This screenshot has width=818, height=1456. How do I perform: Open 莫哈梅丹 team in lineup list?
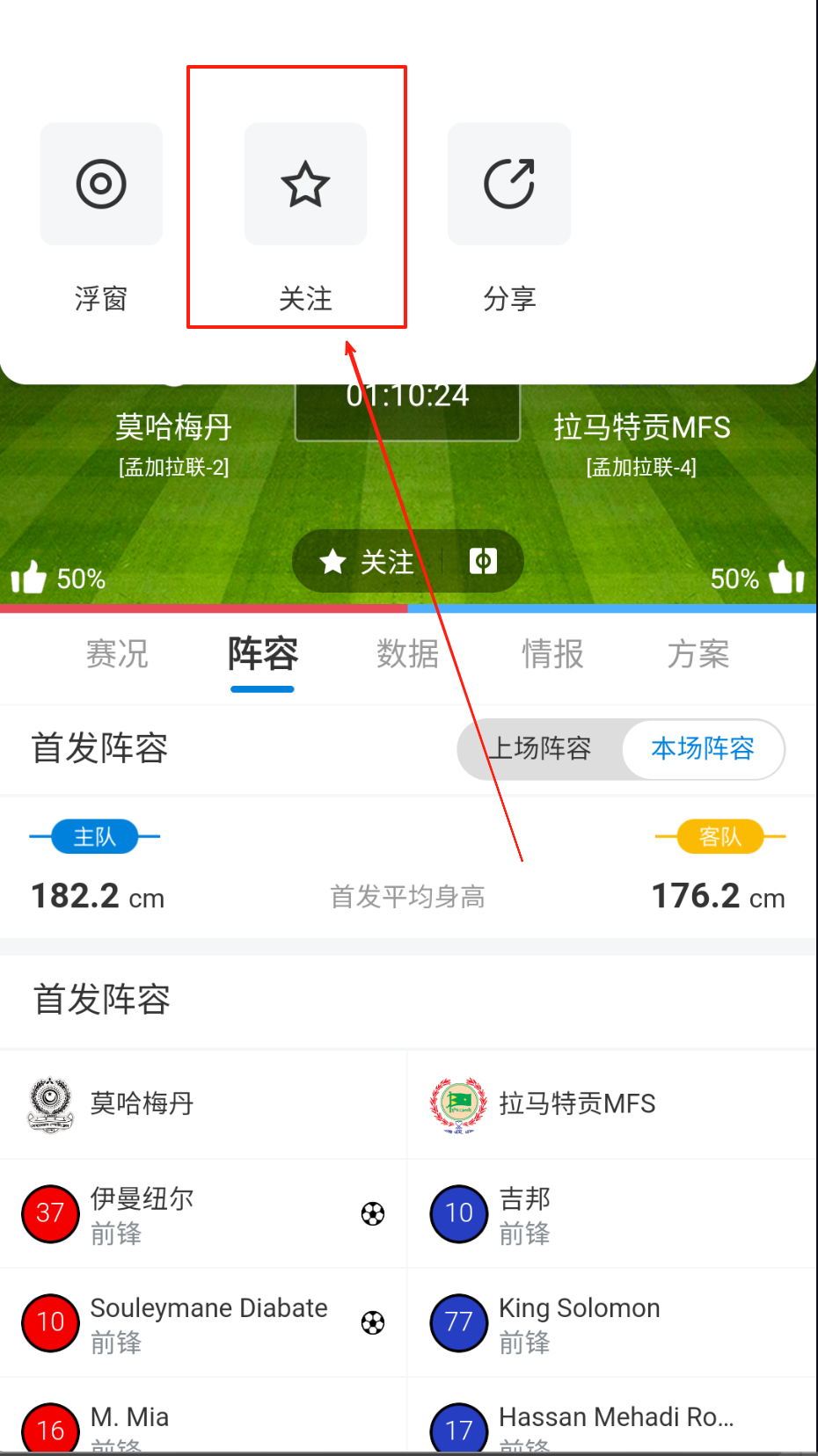tap(141, 1103)
